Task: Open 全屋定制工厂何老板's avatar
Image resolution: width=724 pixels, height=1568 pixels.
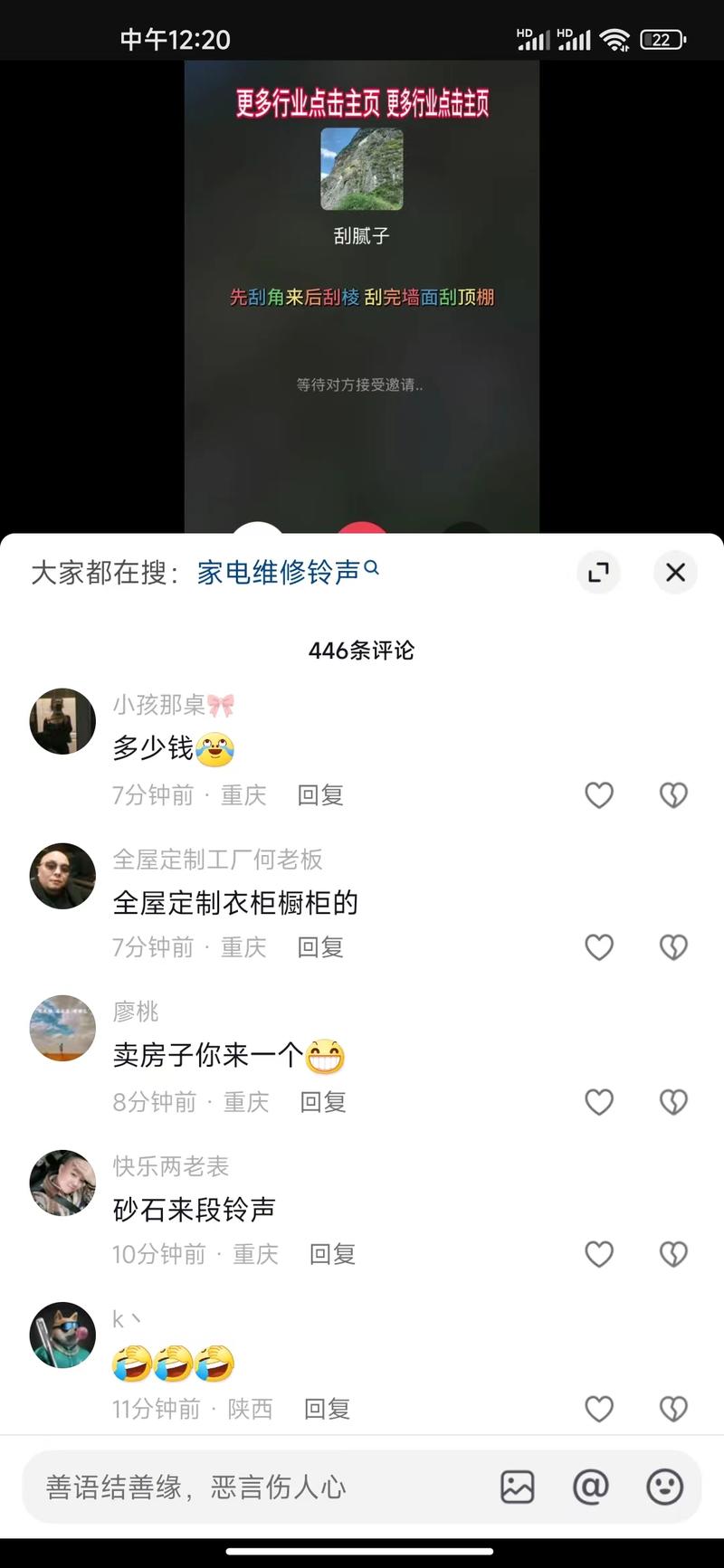Action: (x=62, y=874)
